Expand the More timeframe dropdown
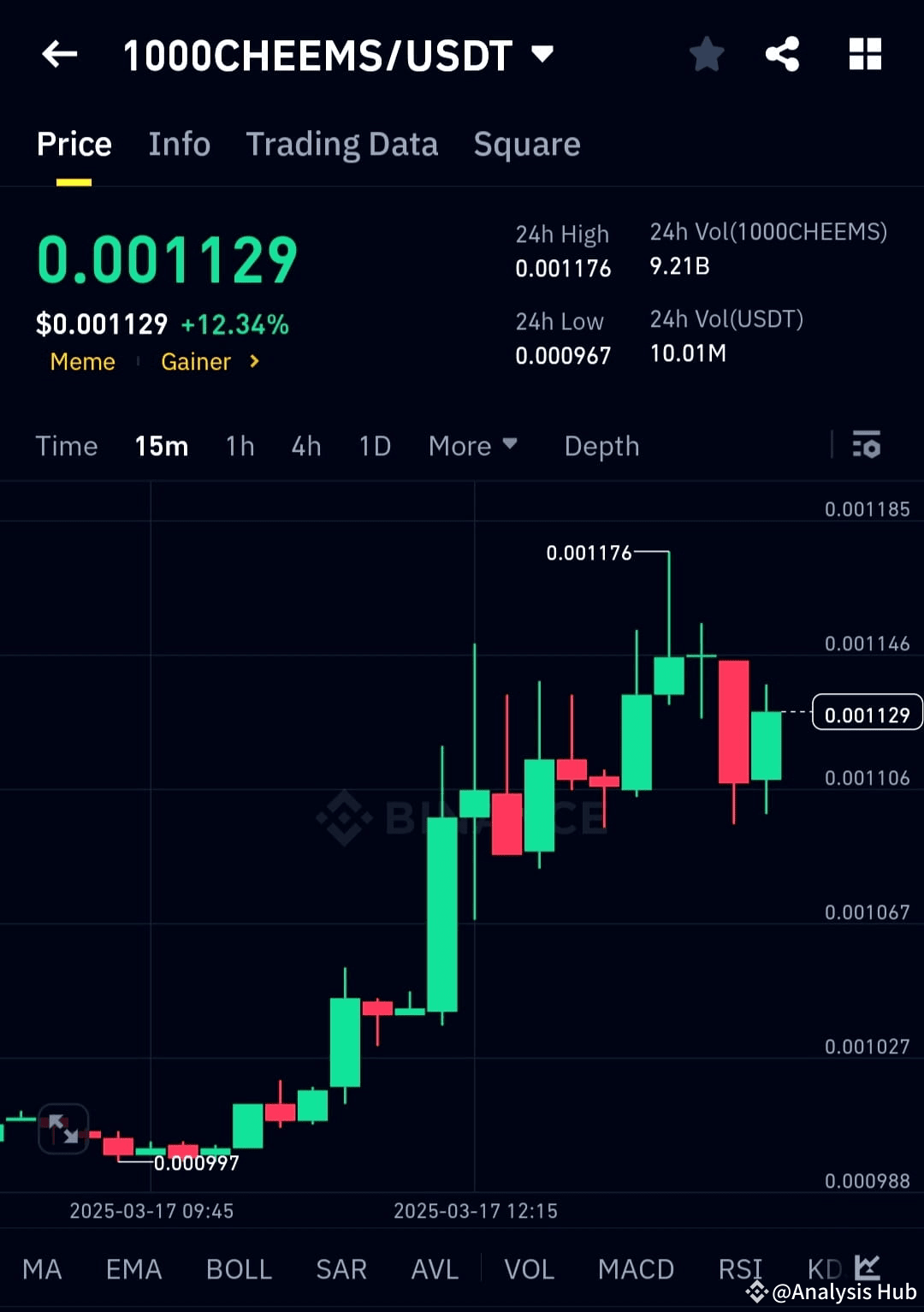The image size is (924, 1312). point(472,446)
